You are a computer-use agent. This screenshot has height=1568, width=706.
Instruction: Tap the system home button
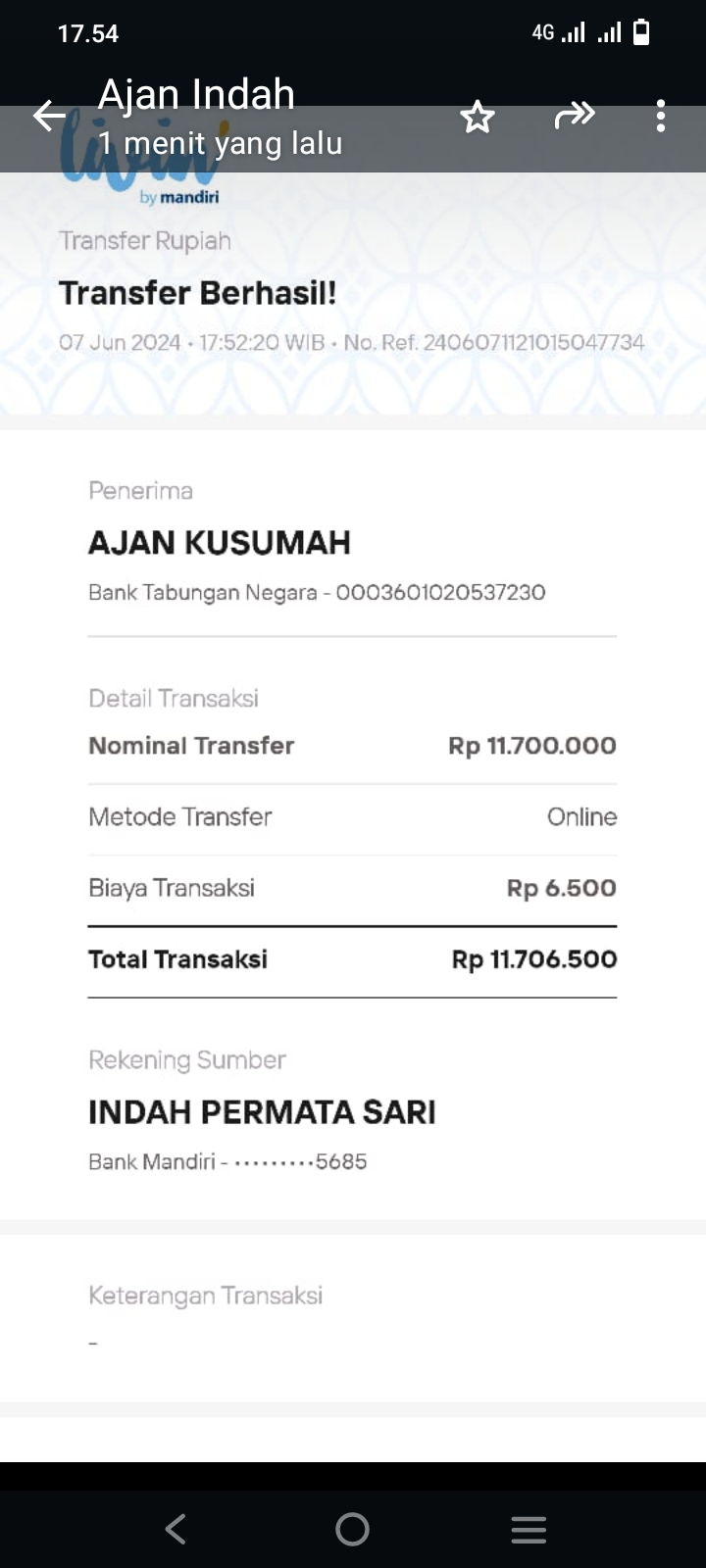coord(352,1529)
